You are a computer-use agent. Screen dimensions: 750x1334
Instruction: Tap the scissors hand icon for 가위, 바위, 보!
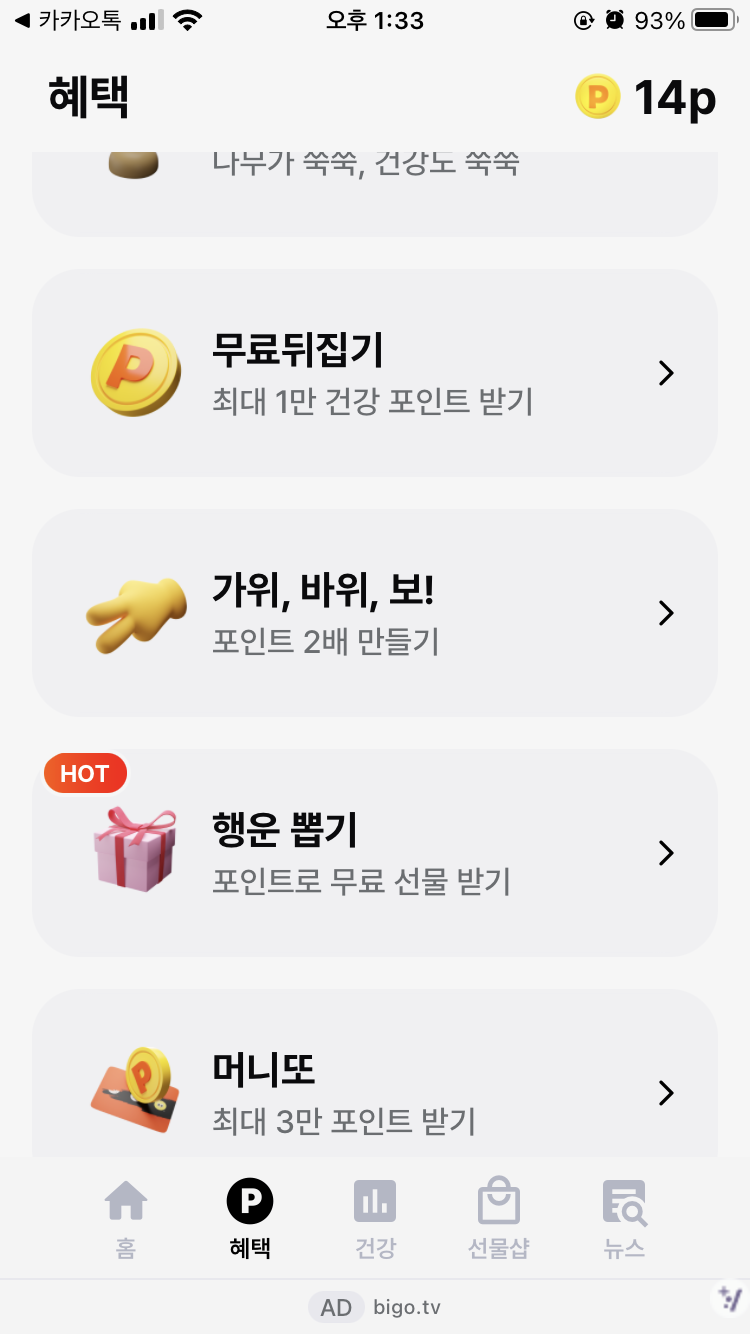click(135, 612)
